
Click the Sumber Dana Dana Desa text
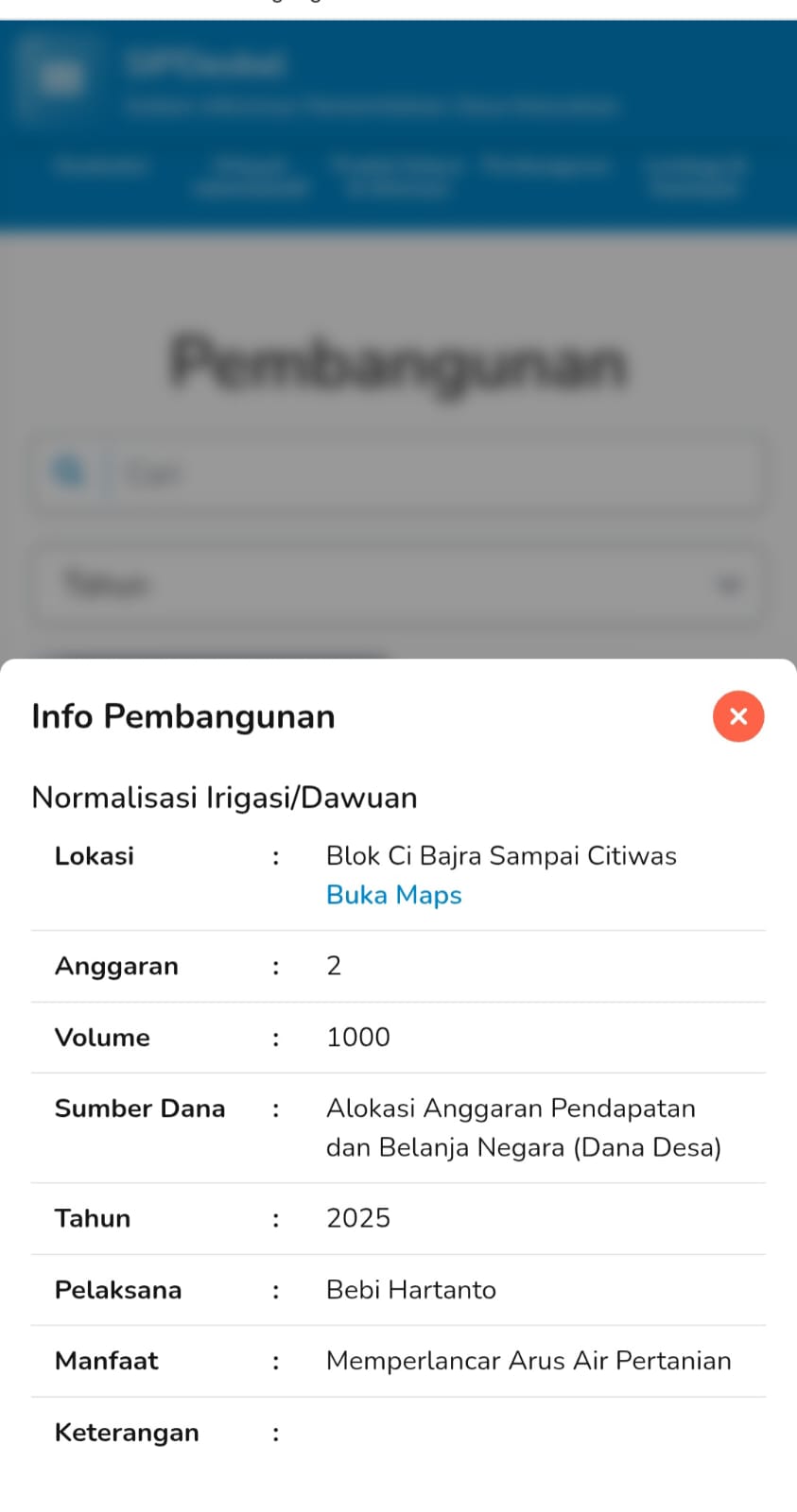coord(524,1127)
